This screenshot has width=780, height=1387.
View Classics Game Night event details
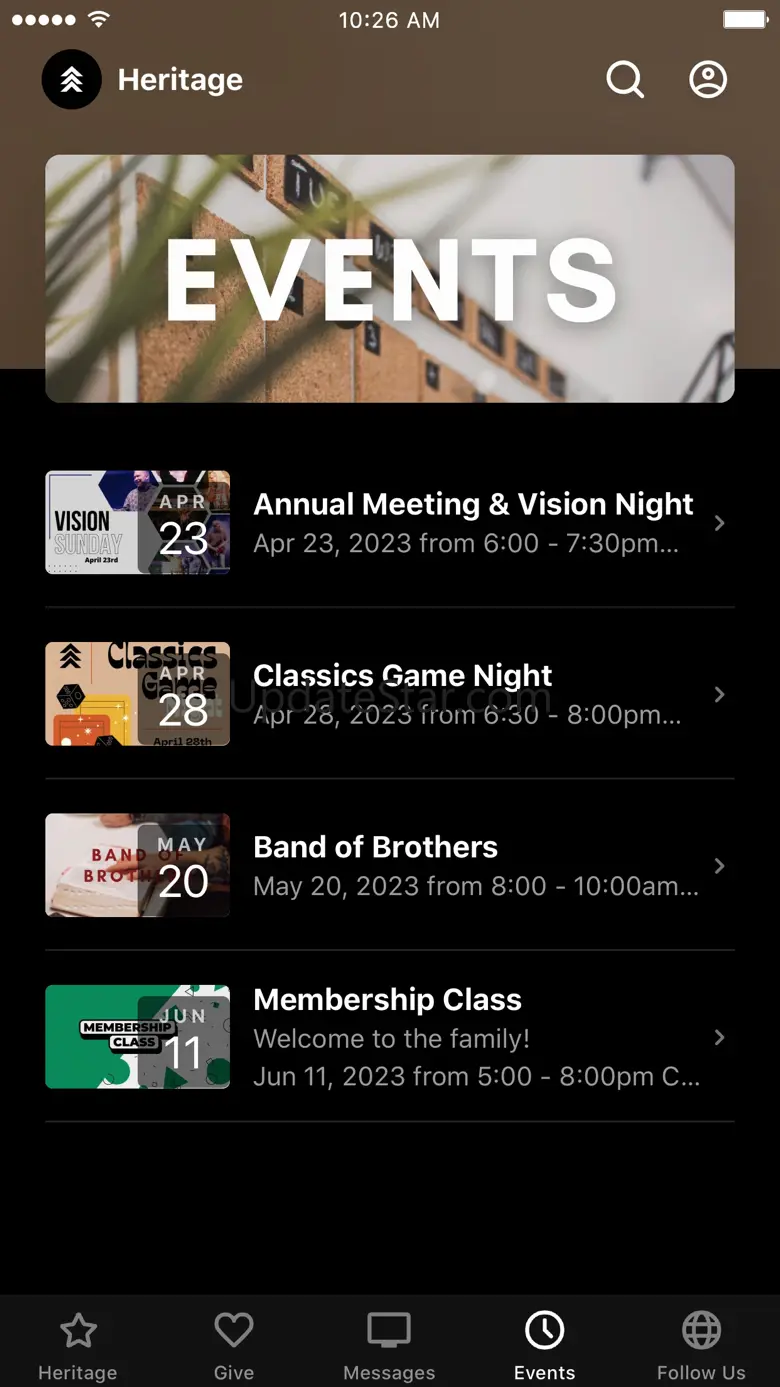[390, 694]
